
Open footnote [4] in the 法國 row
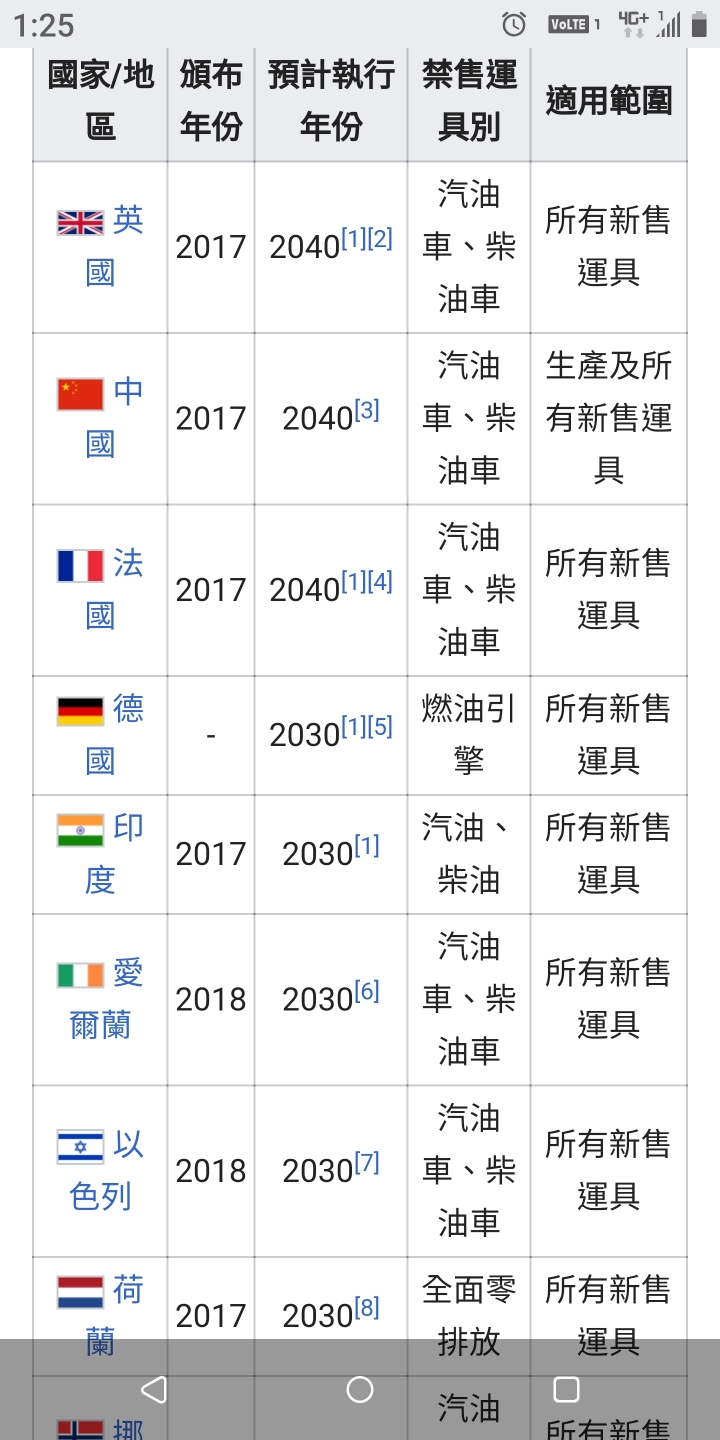(380, 582)
